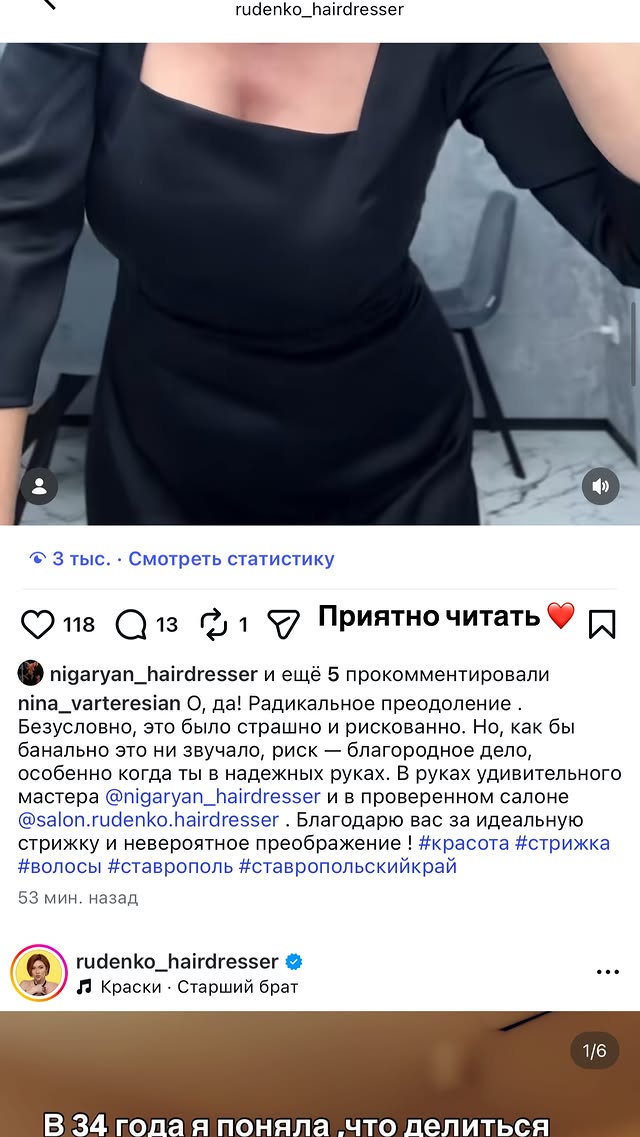Open Смотреть статистику insights link
640x1137 pixels.
(231, 559)
